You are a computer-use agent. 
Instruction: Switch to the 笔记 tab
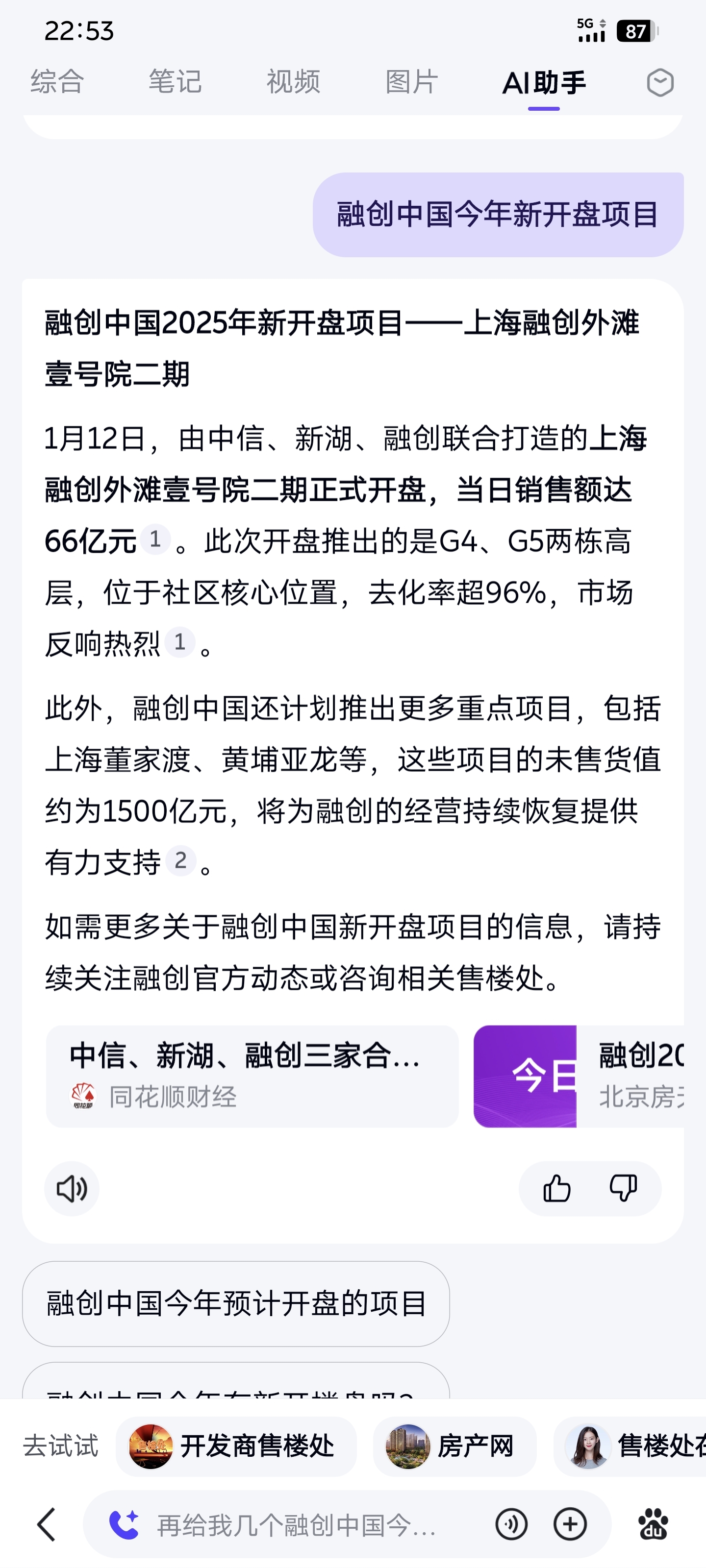tap(176, 82)
